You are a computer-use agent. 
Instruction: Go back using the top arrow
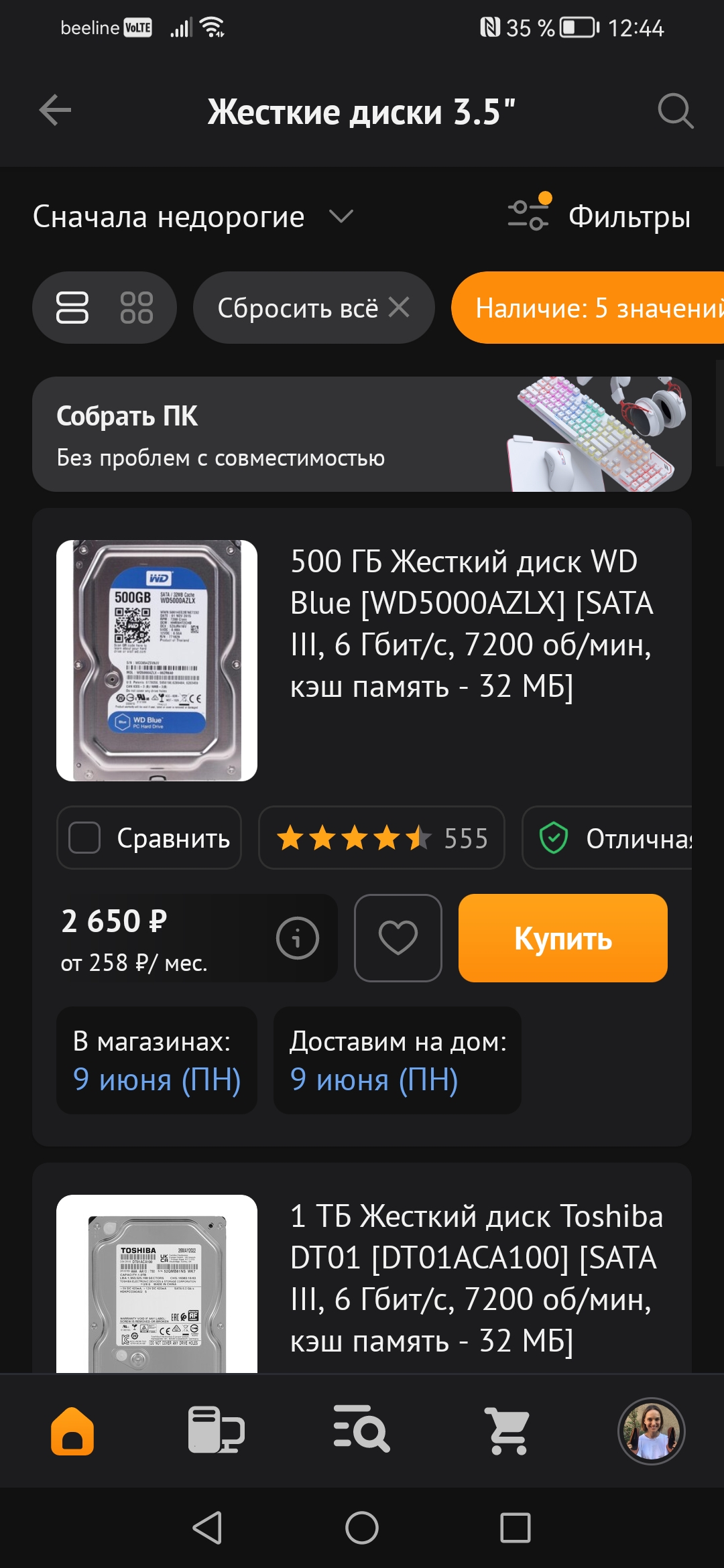[55, 111]
